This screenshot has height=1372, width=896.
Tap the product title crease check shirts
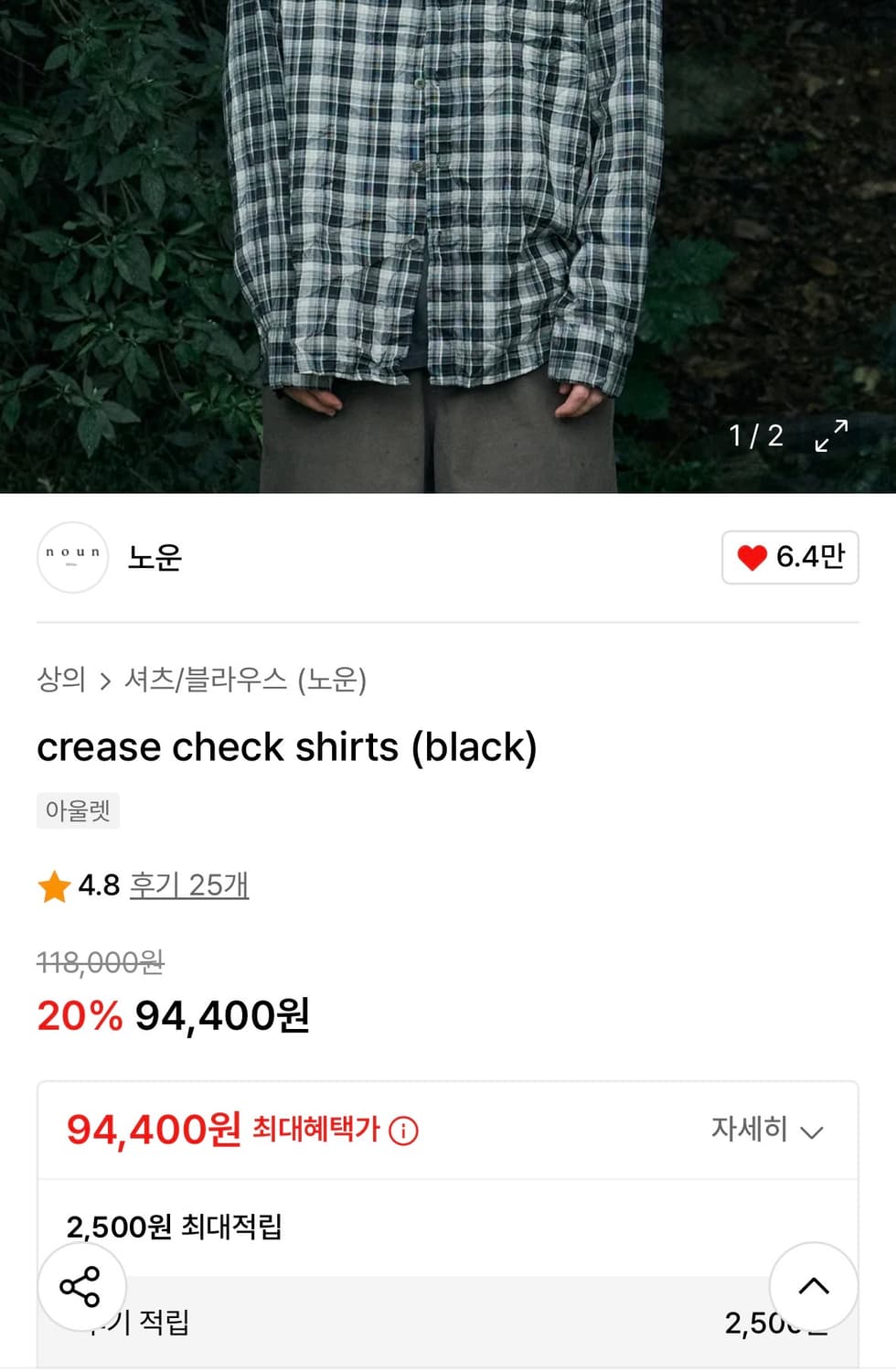point(287,747)
